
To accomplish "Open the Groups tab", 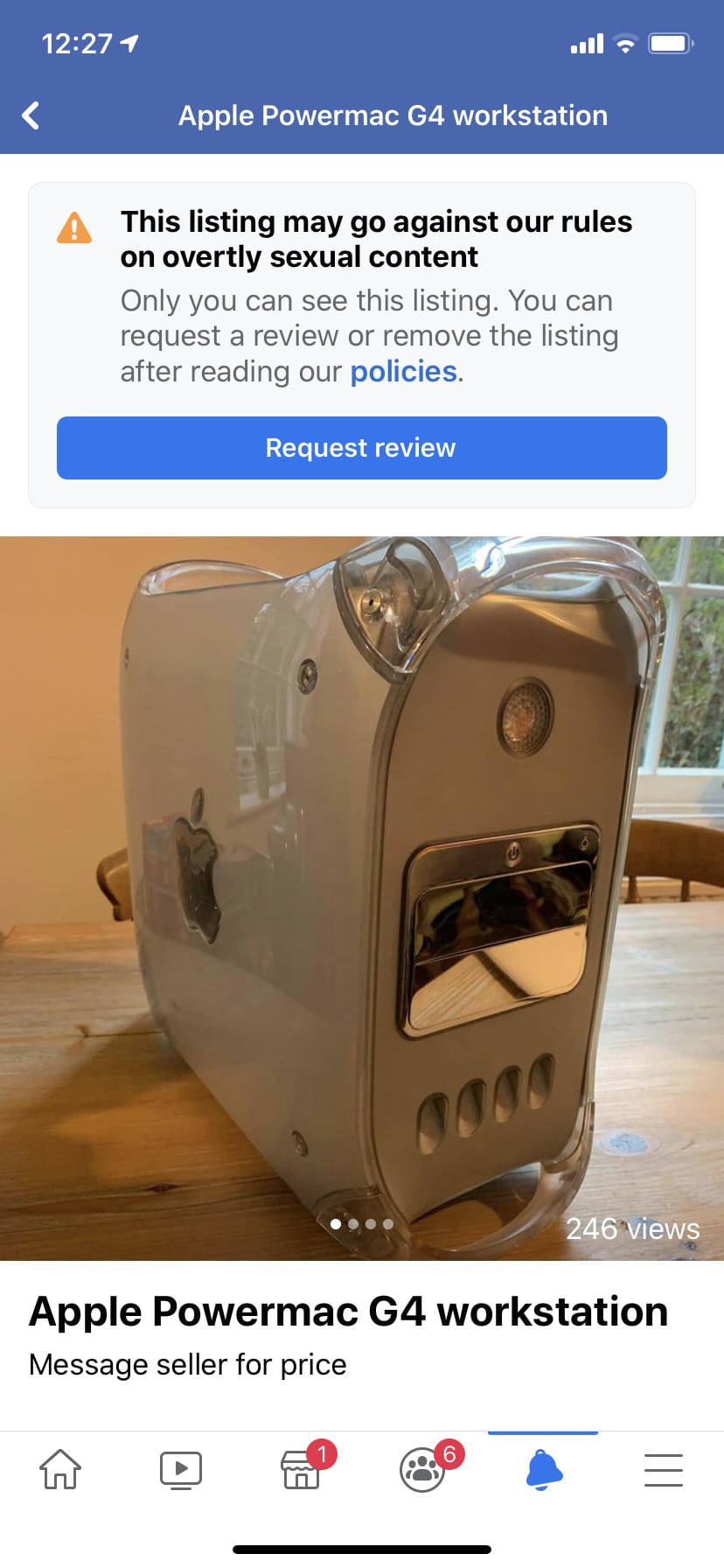I will click(423, 1469).
